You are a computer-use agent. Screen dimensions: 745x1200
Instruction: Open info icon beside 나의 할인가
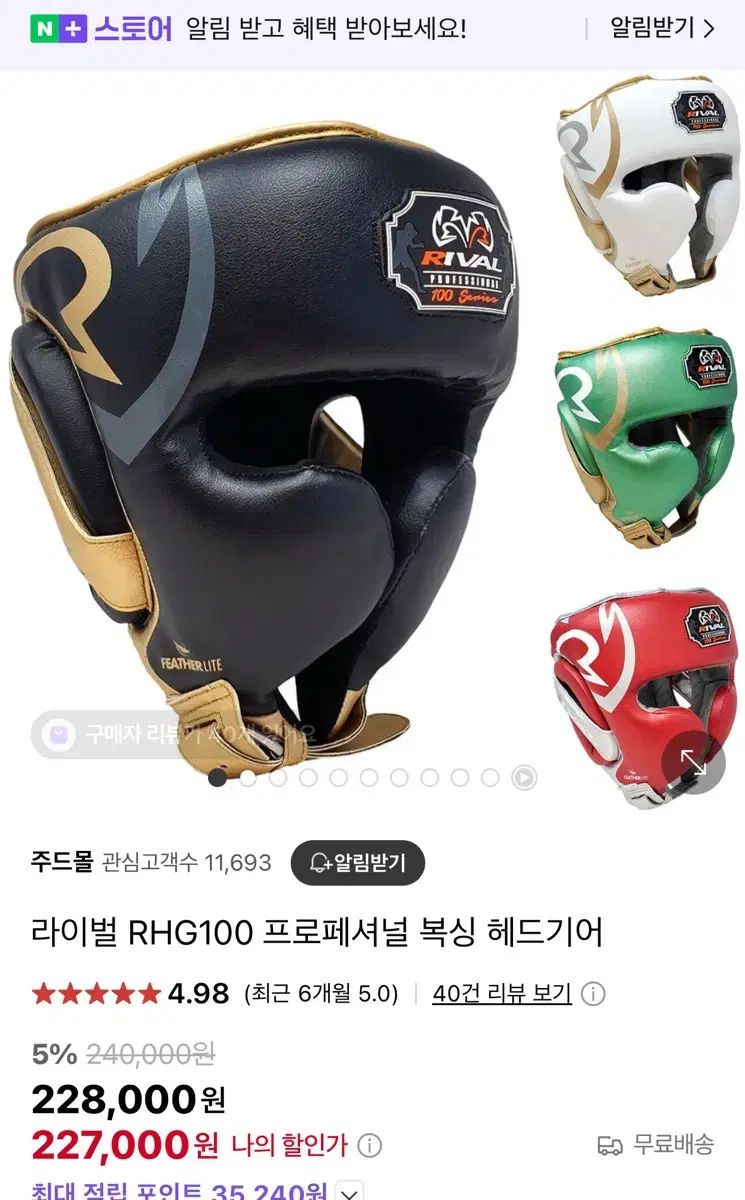(370, 1145)
